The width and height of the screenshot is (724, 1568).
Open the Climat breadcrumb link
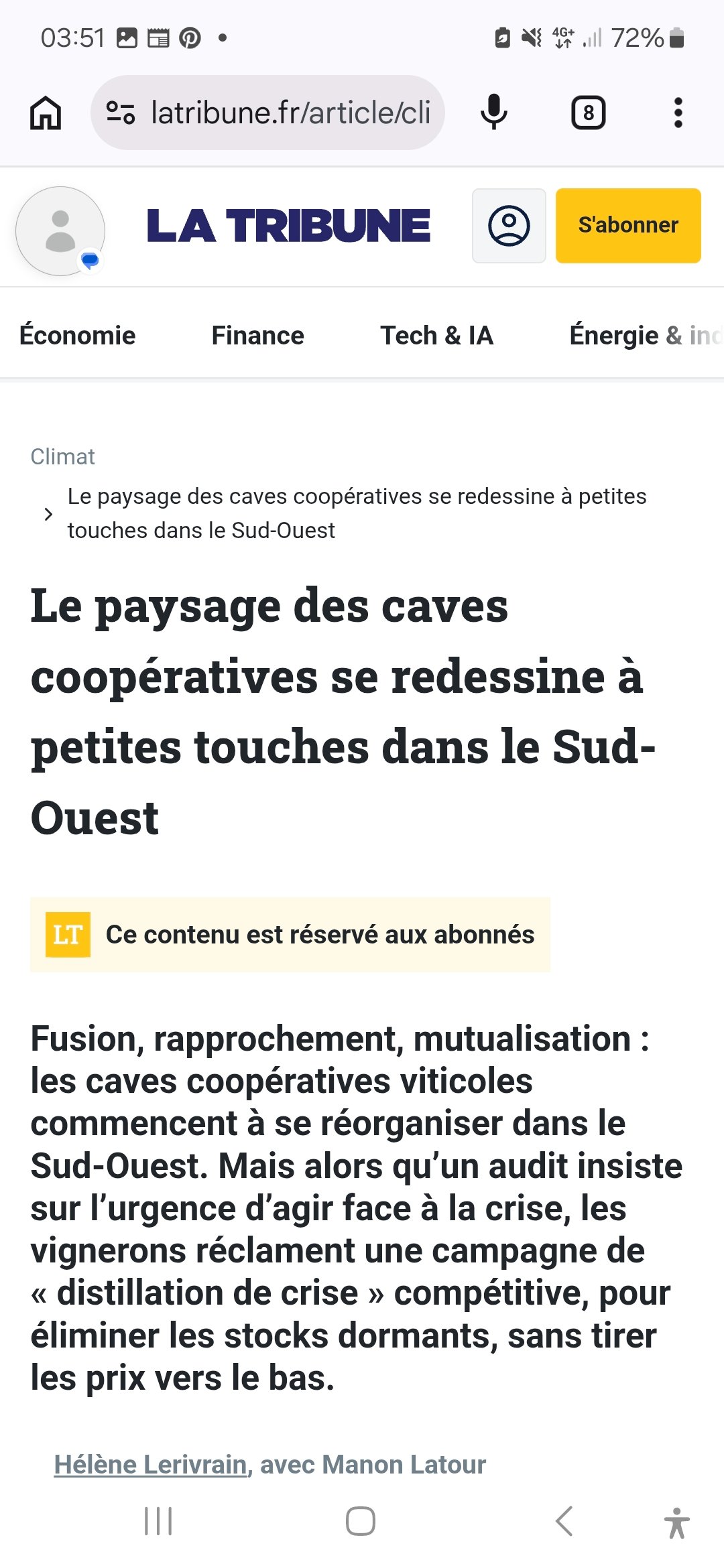click(x=62, y=457)
